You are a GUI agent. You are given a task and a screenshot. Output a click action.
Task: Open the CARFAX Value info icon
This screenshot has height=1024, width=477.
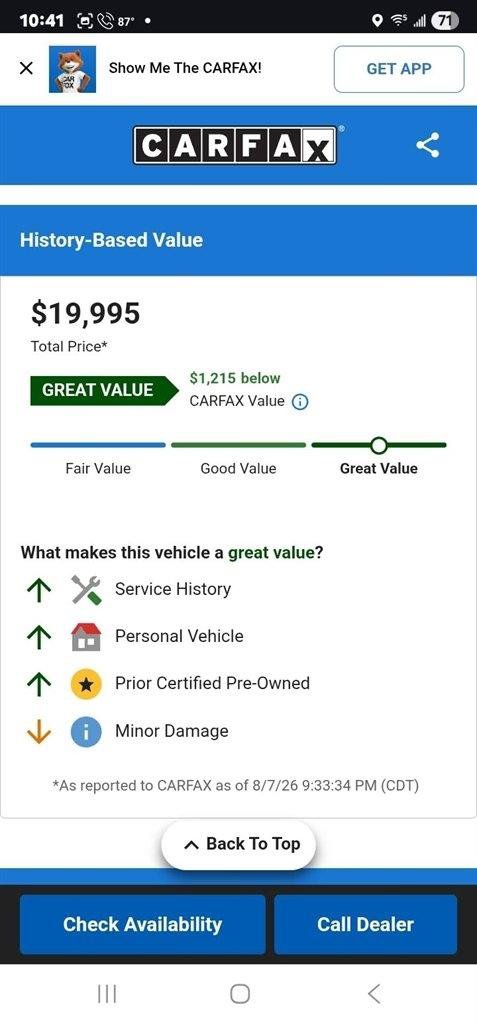pos(300,402)
